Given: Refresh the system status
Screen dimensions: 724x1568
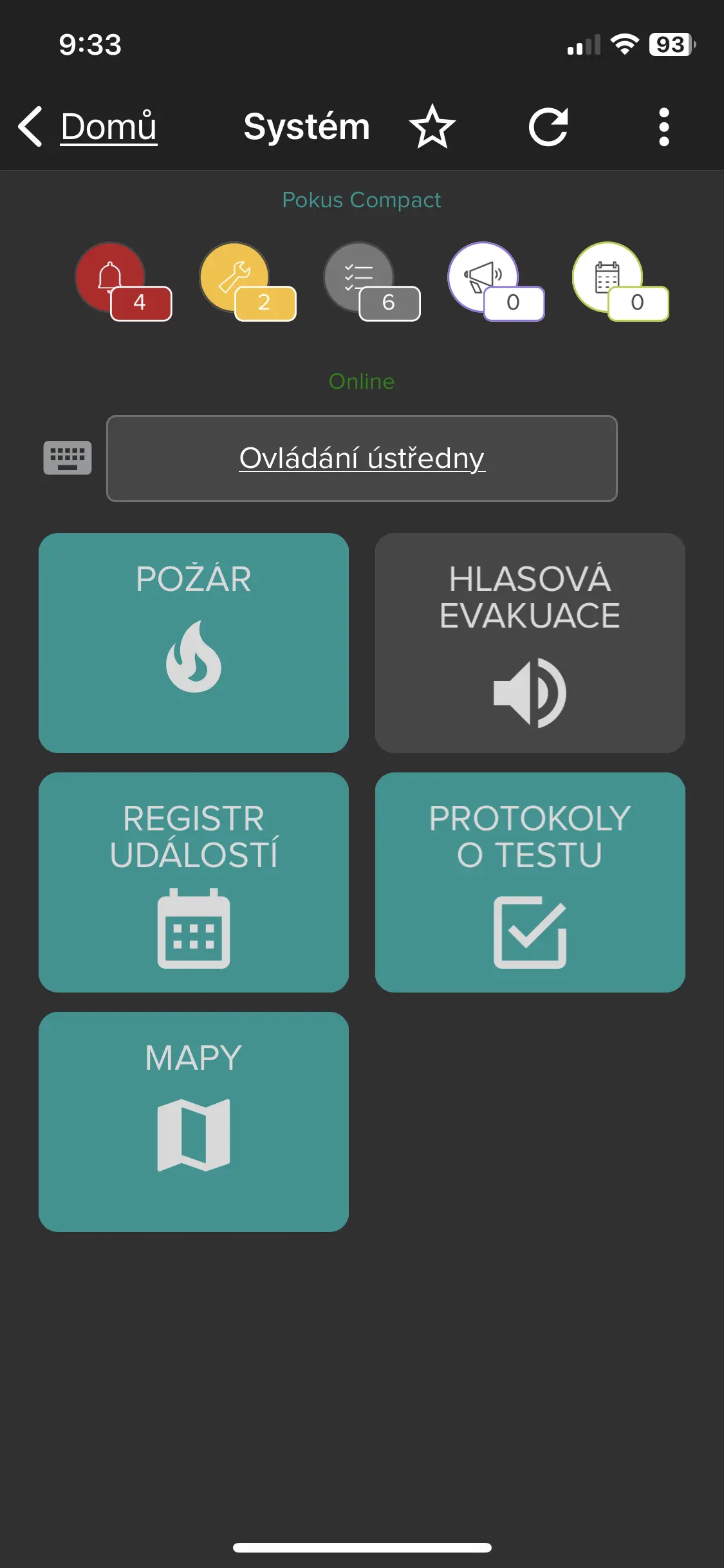Looking at the screenshot, I should [x=548, y=127].
